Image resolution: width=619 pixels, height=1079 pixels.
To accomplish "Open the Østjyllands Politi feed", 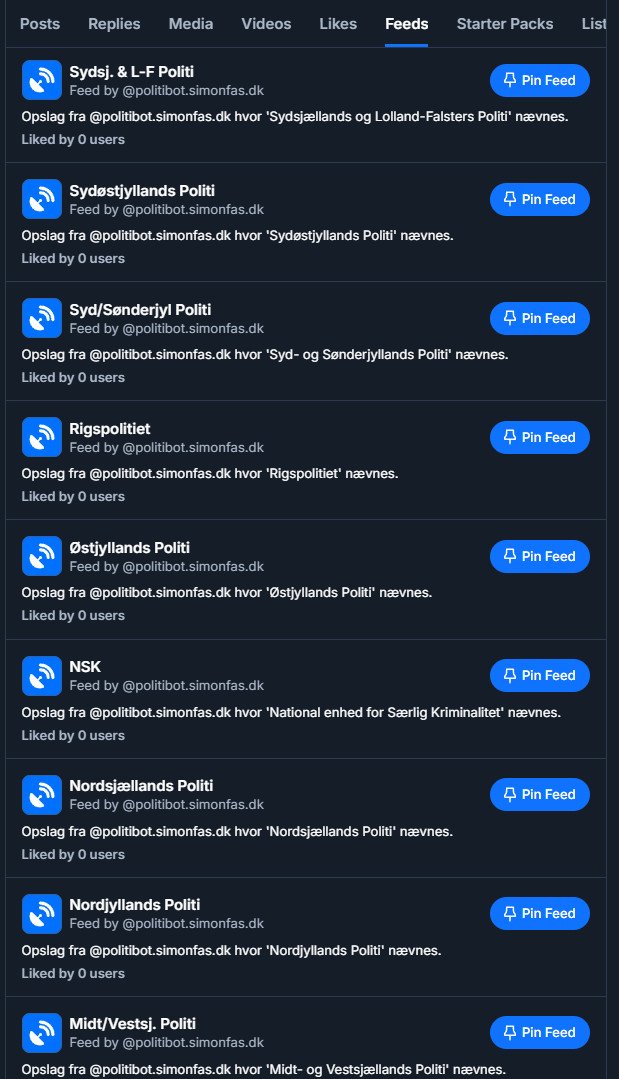I will click(129, 548).
